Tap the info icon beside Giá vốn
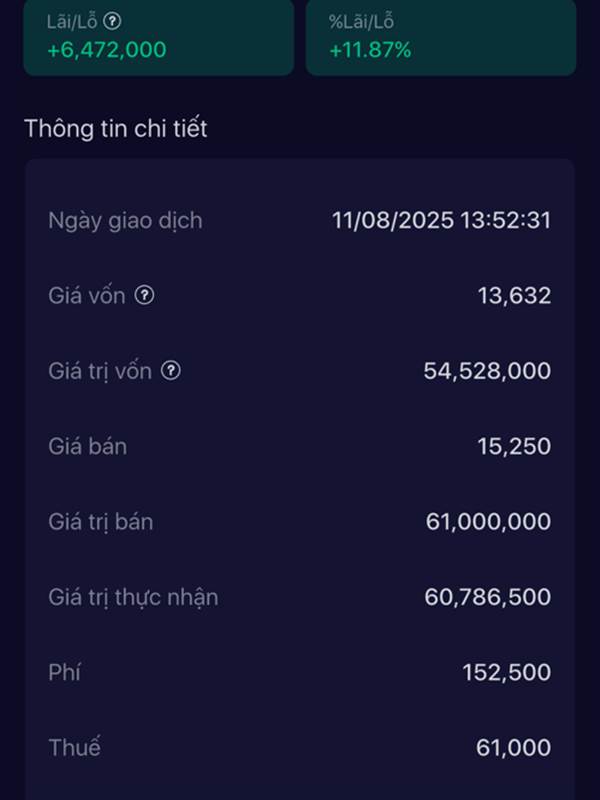This screenshot has height=800, width=600. point(144,295)
